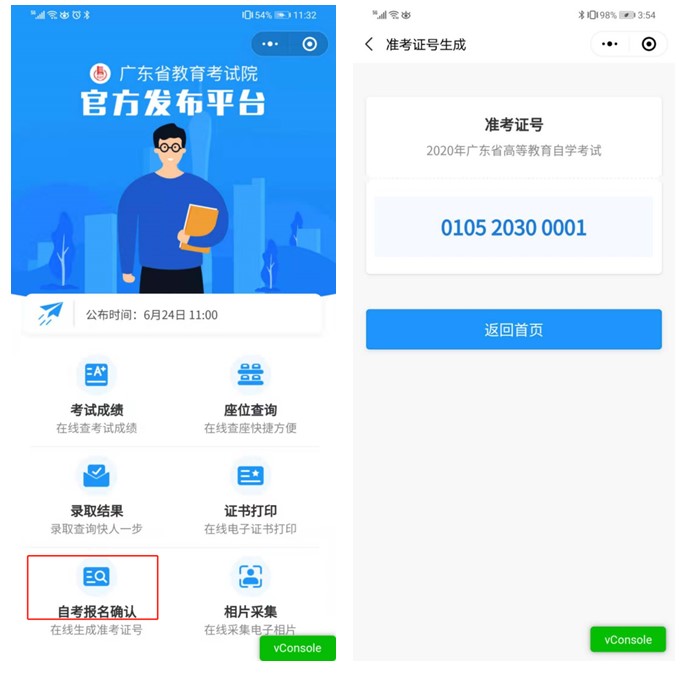Image resolution: width=690 pixels, height=688 pixels.
Task: Open 座位查询 seat lookup
Action: pos(250,394)
